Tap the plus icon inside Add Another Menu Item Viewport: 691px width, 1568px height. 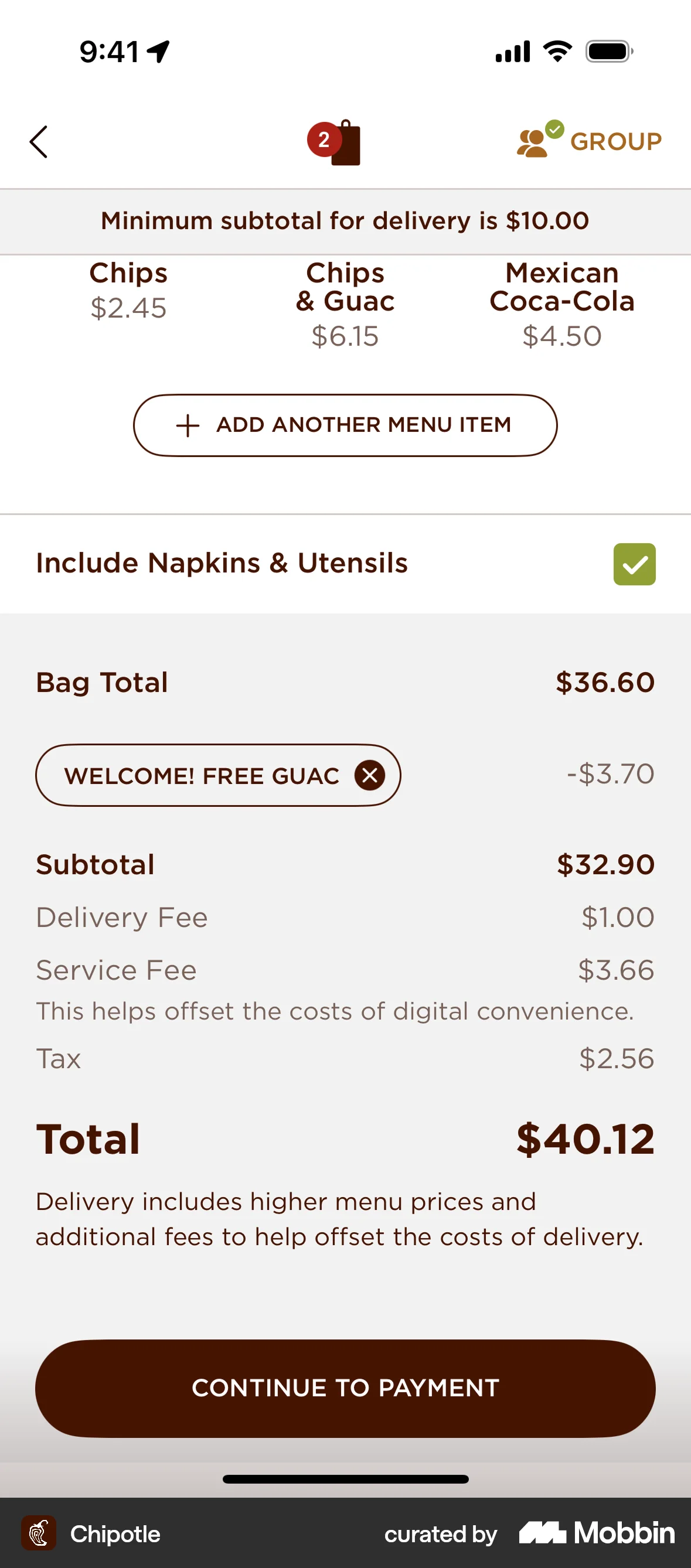(187, 425)
